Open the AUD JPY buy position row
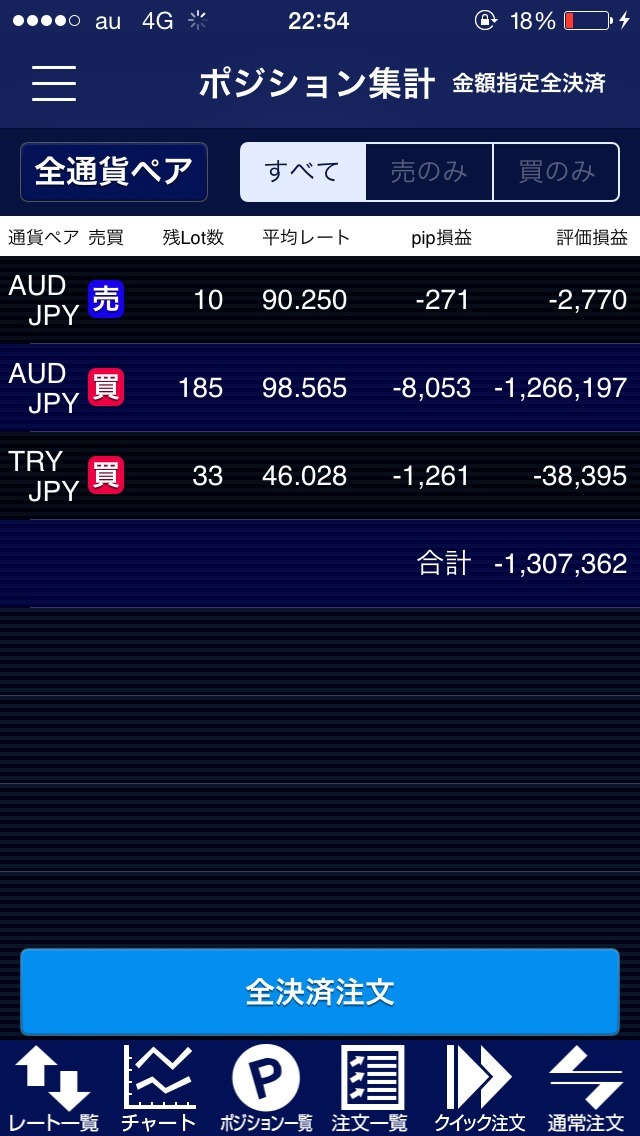Viewport: 640px width, 1136px height. click(320, 388)
